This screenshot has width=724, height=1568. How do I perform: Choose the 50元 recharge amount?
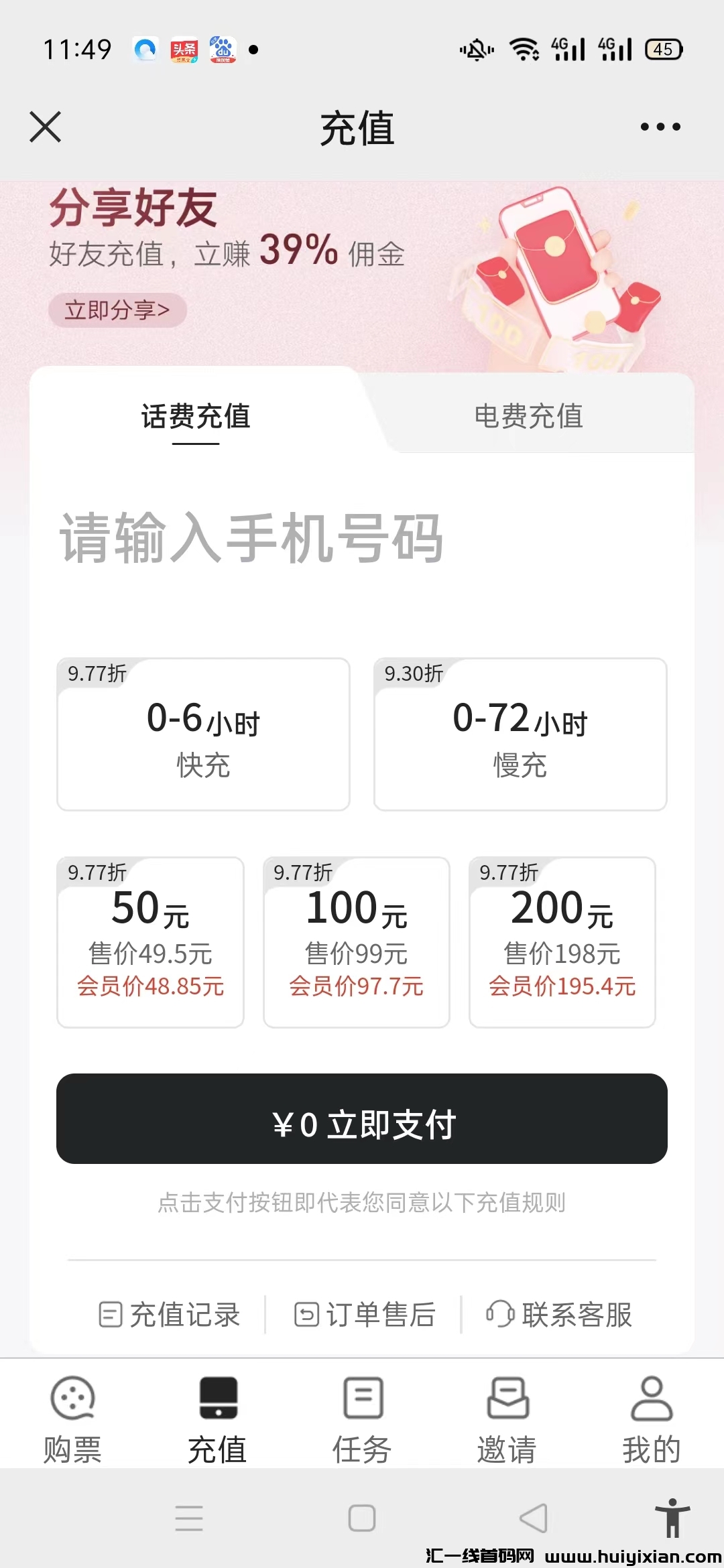pos(150,938)
